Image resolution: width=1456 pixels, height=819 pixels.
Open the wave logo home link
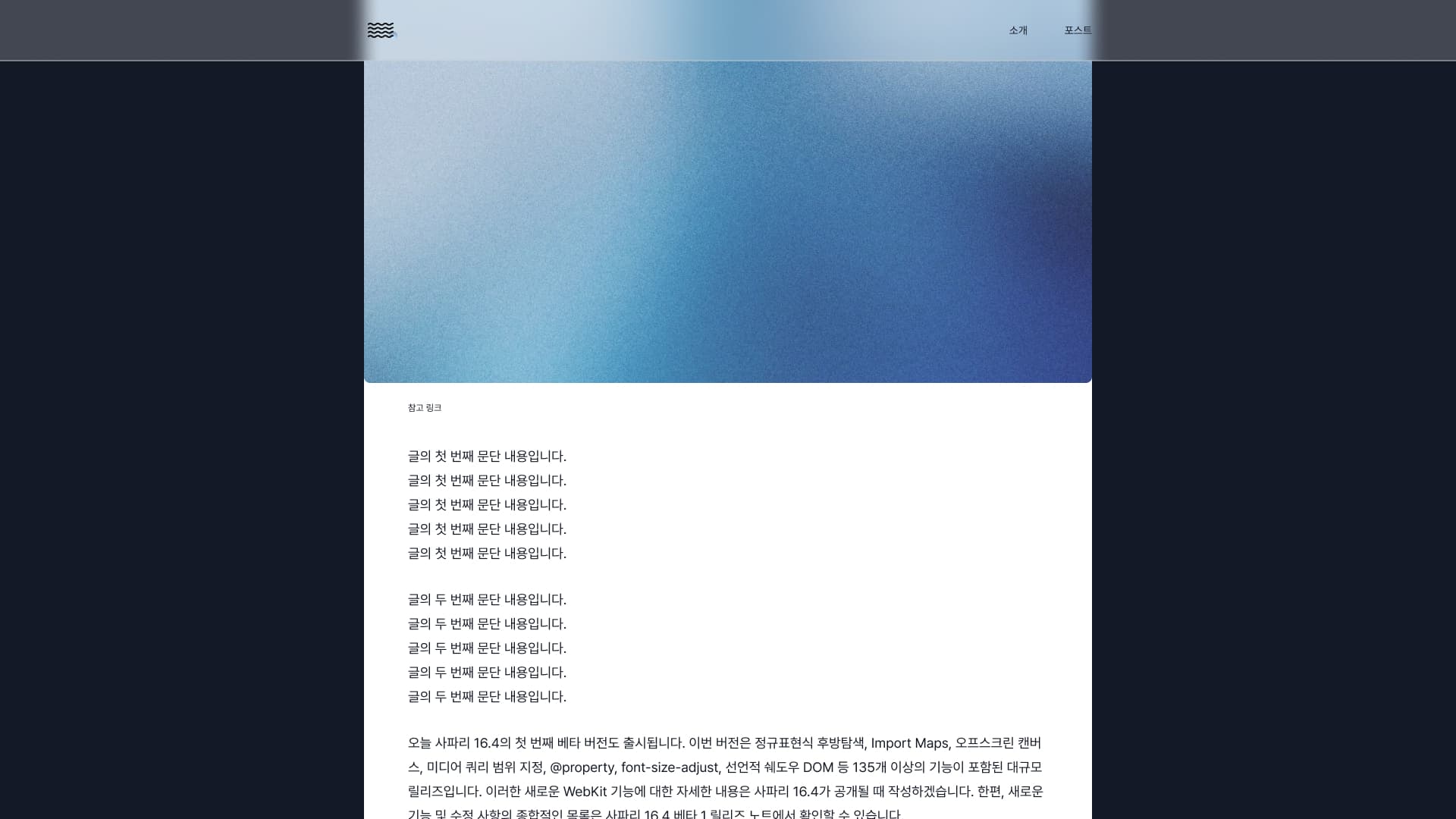point(381,30)
